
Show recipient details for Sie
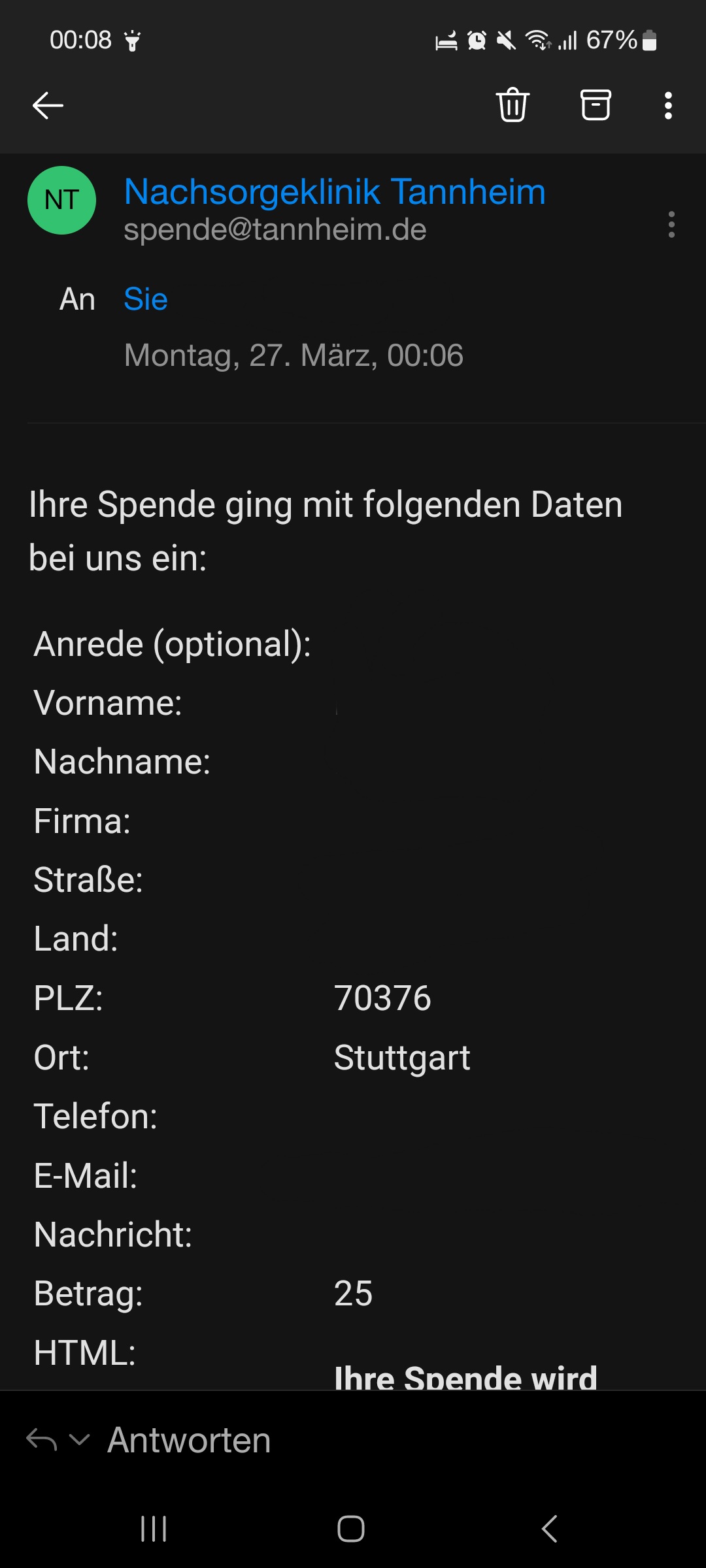click(146, 300)
